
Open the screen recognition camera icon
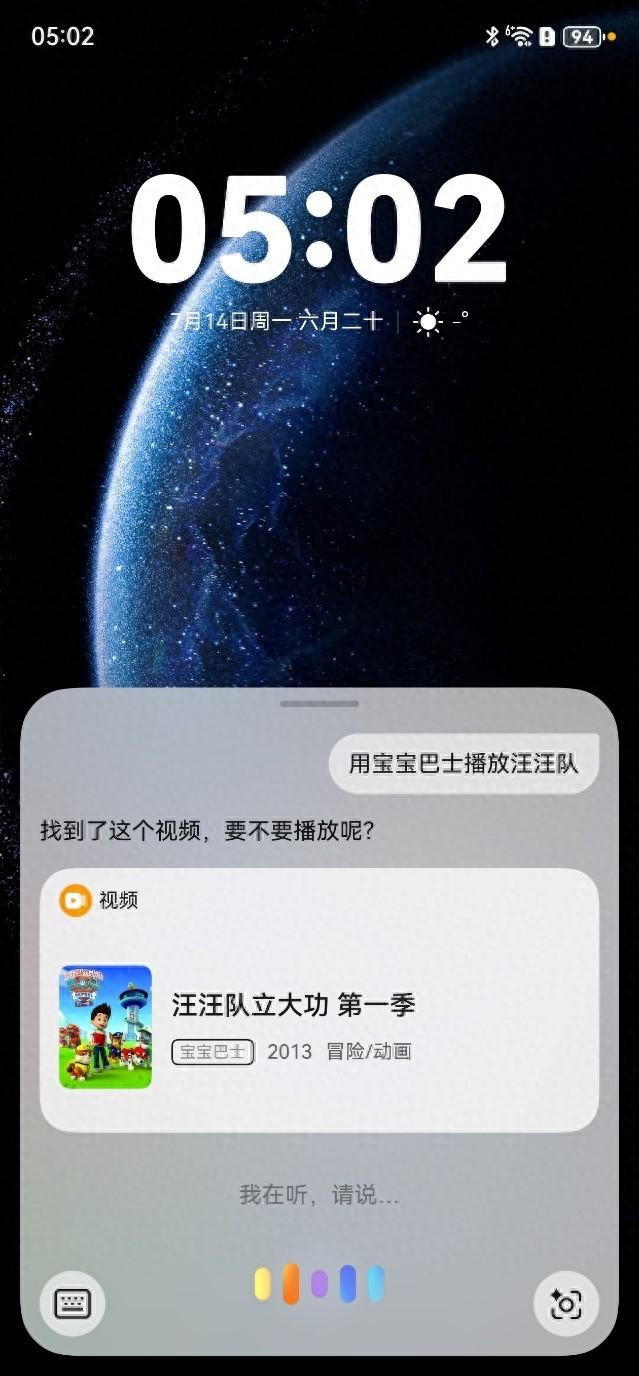point(566,1303)
